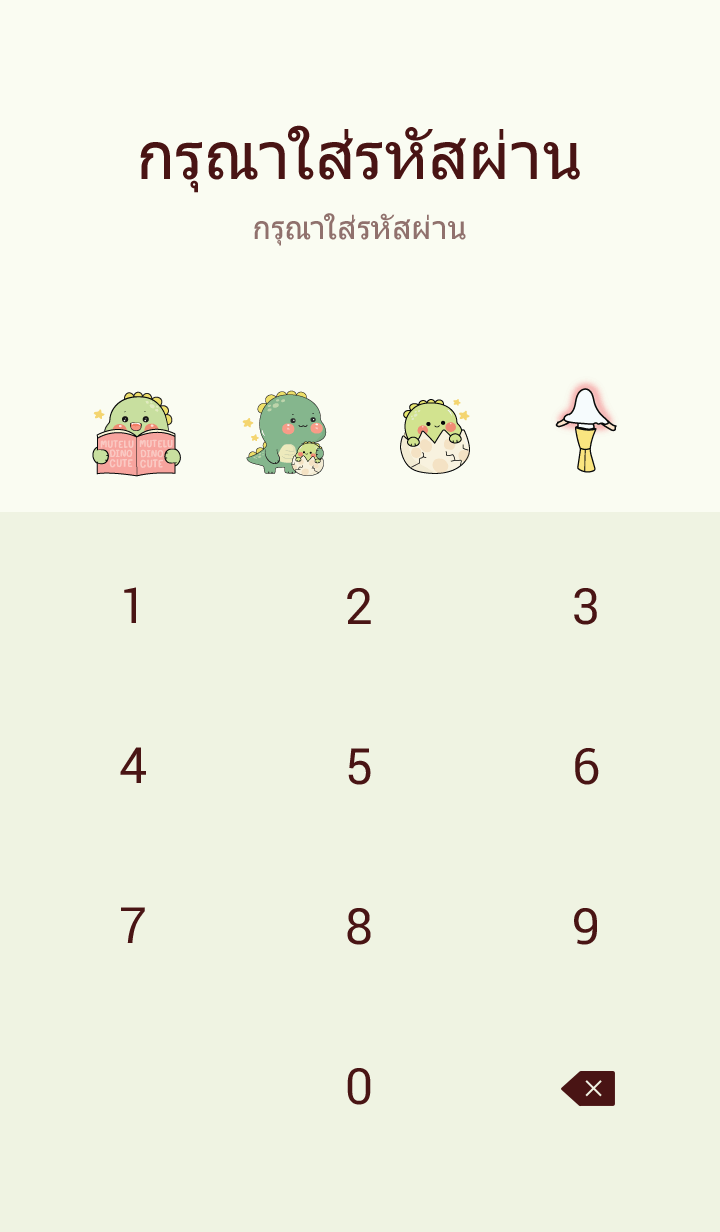Enter digit 6 for the passcode
This screenshot has width=720, height=1232.
tap(585, 767)
